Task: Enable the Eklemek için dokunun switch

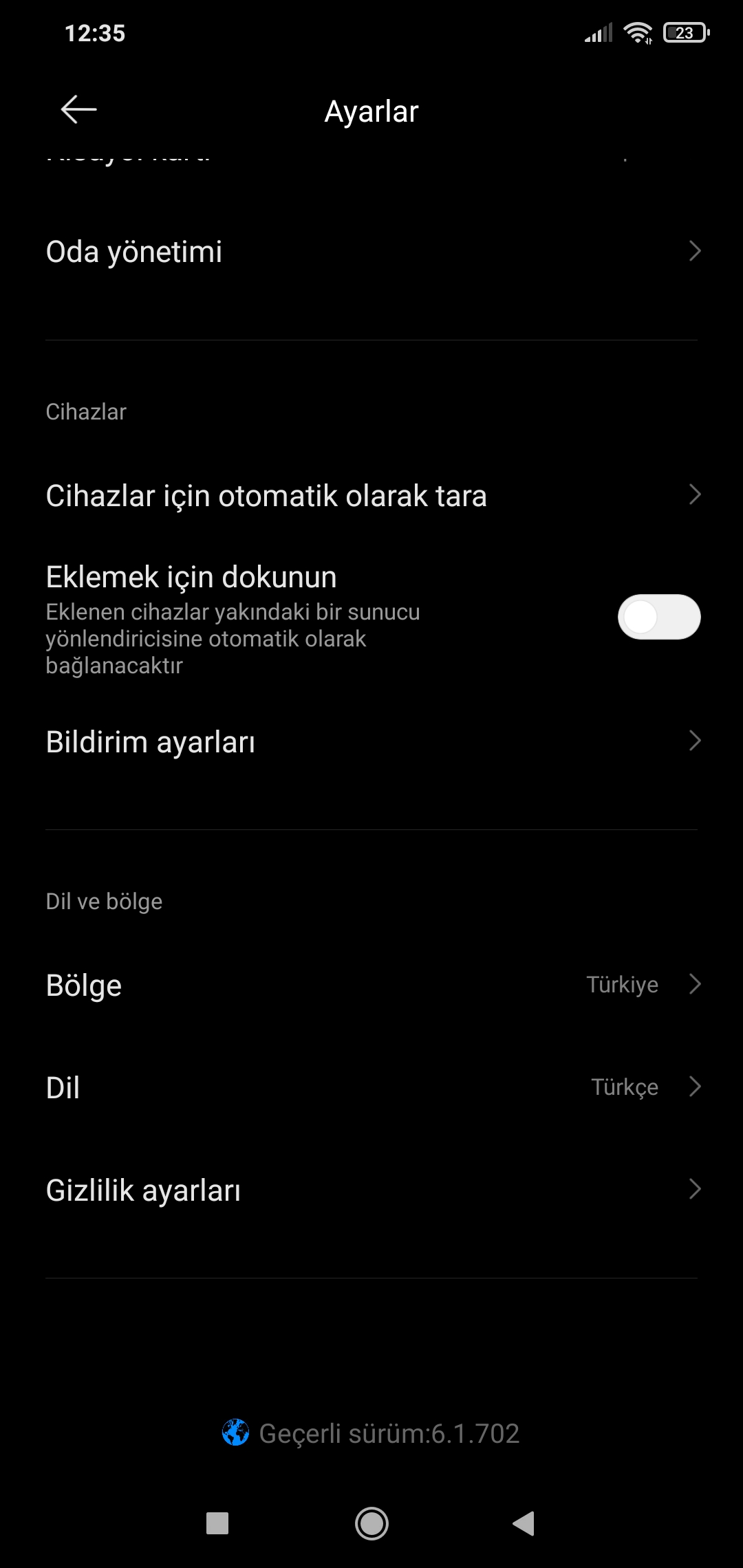Action: click(658, 617)
